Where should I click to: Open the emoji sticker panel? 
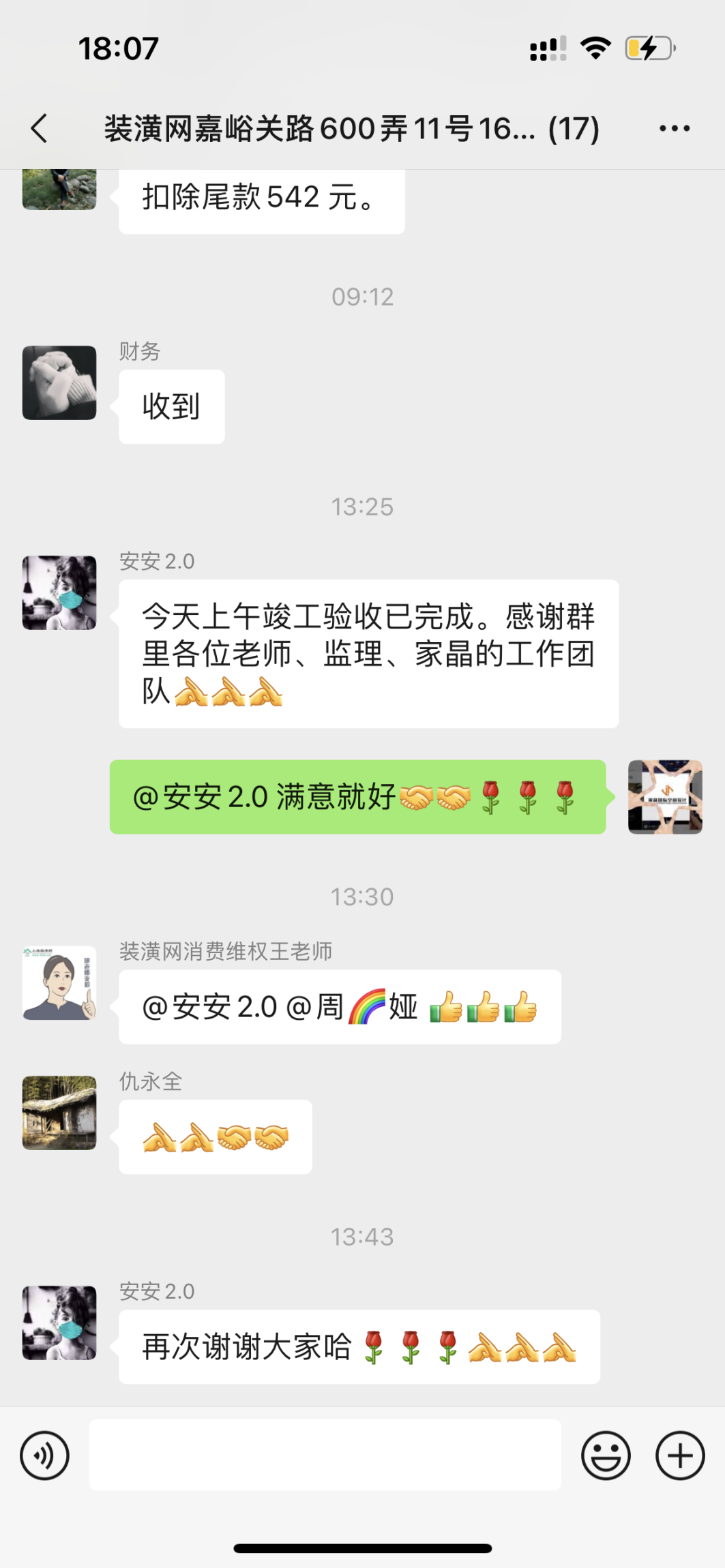[x=605, y=1456]
